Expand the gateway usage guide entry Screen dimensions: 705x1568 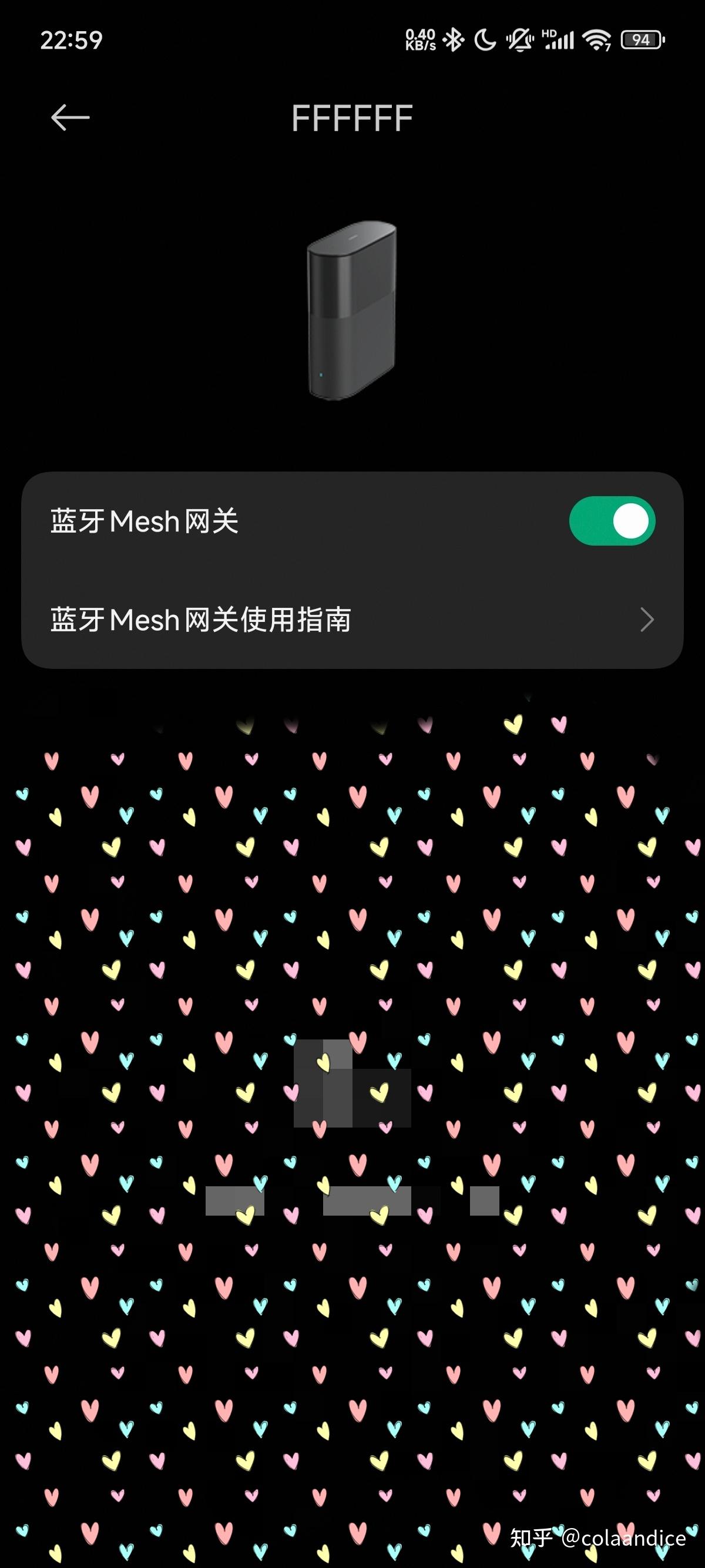pyautogui.click(x=352, y=621)
